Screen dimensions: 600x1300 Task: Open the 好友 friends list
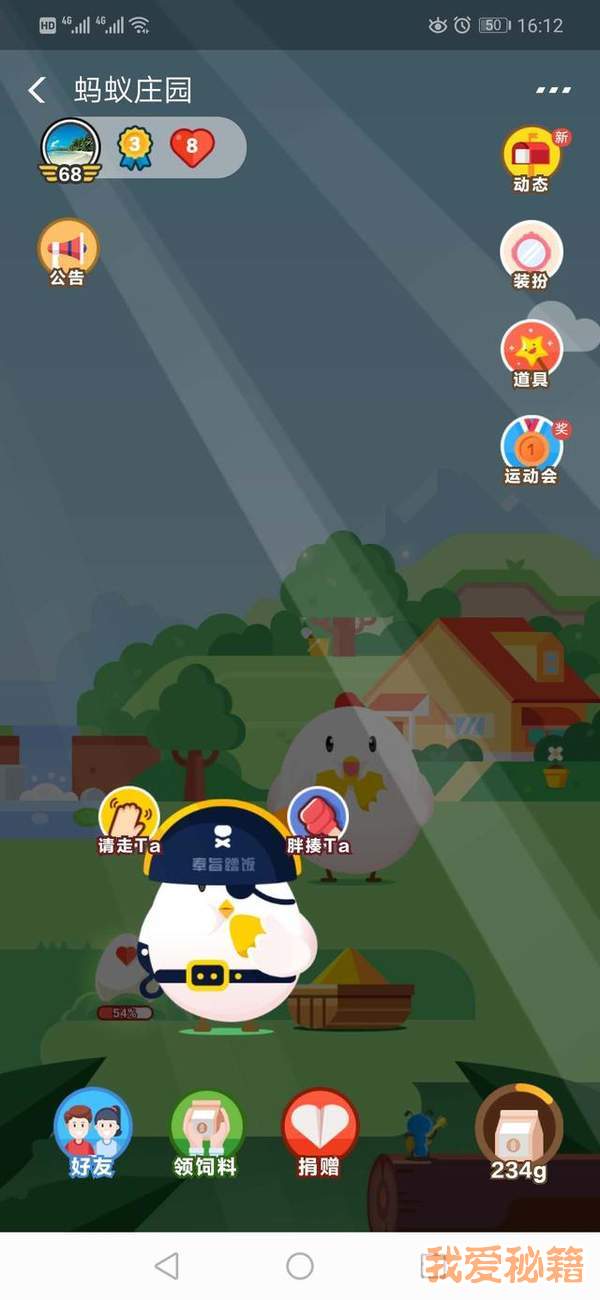click(x=92, y=1131)
